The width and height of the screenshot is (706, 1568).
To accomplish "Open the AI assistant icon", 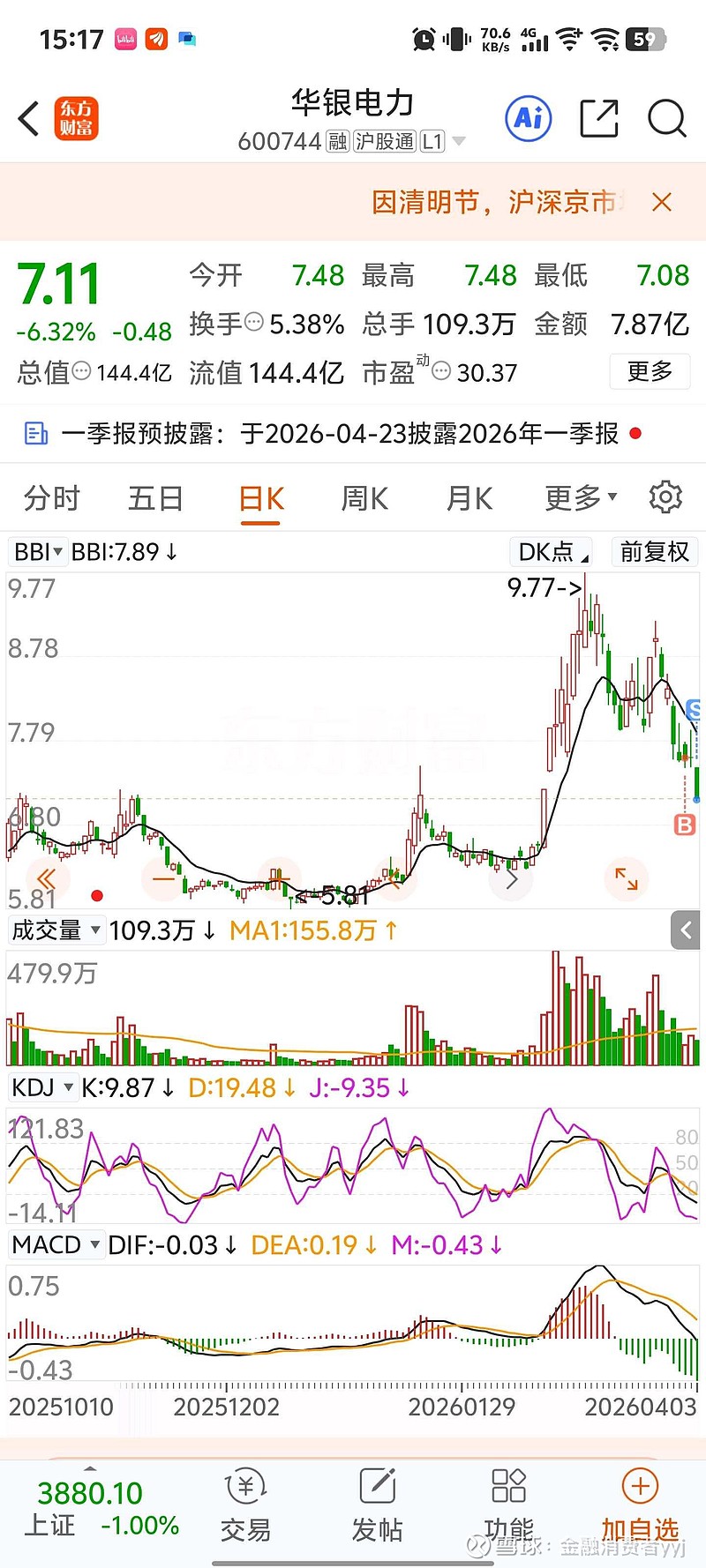I will pyautogui.click(x=528, y=118).
